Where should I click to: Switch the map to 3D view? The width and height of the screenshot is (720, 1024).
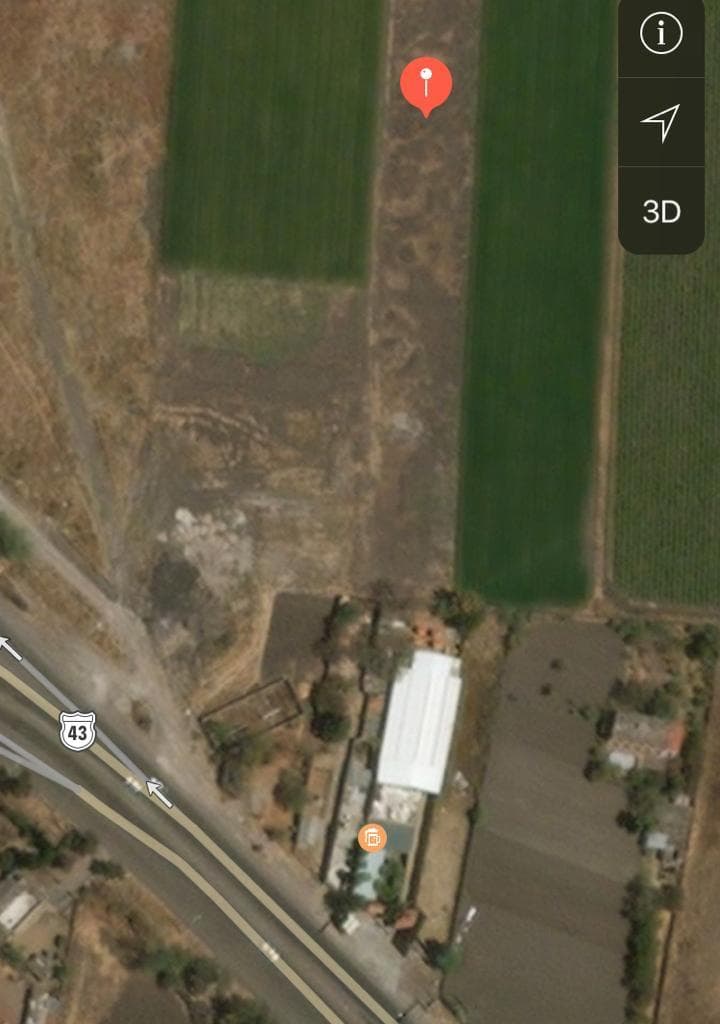pyautogui.click(x=661, y=211)
